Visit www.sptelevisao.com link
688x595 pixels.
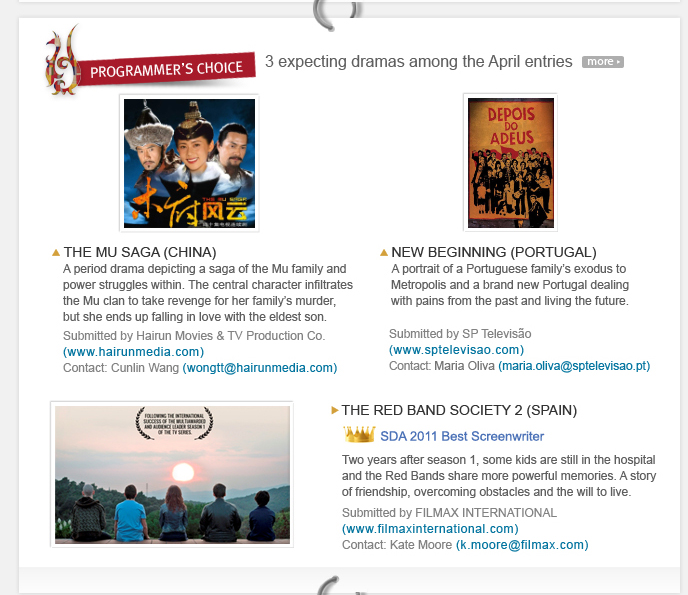(x=456, y=349)
